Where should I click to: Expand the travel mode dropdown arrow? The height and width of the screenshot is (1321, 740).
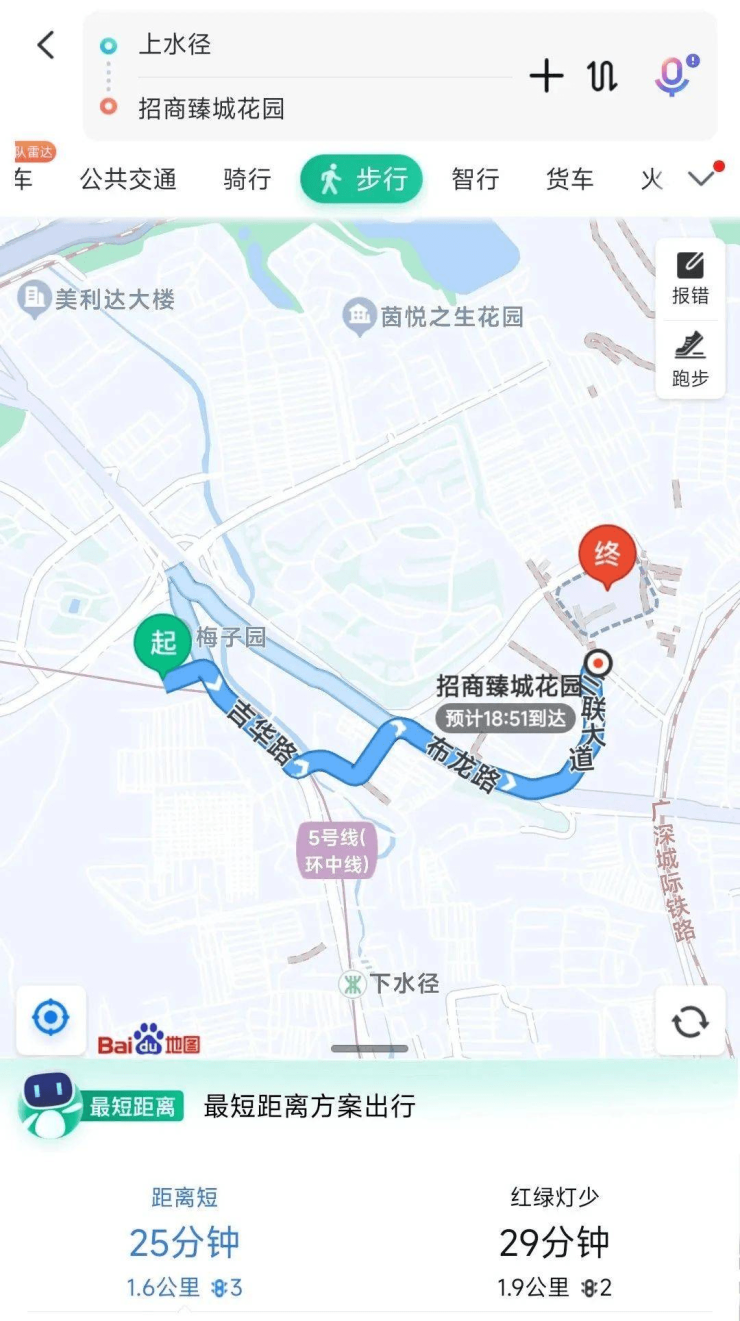click(x=702, y=178)
